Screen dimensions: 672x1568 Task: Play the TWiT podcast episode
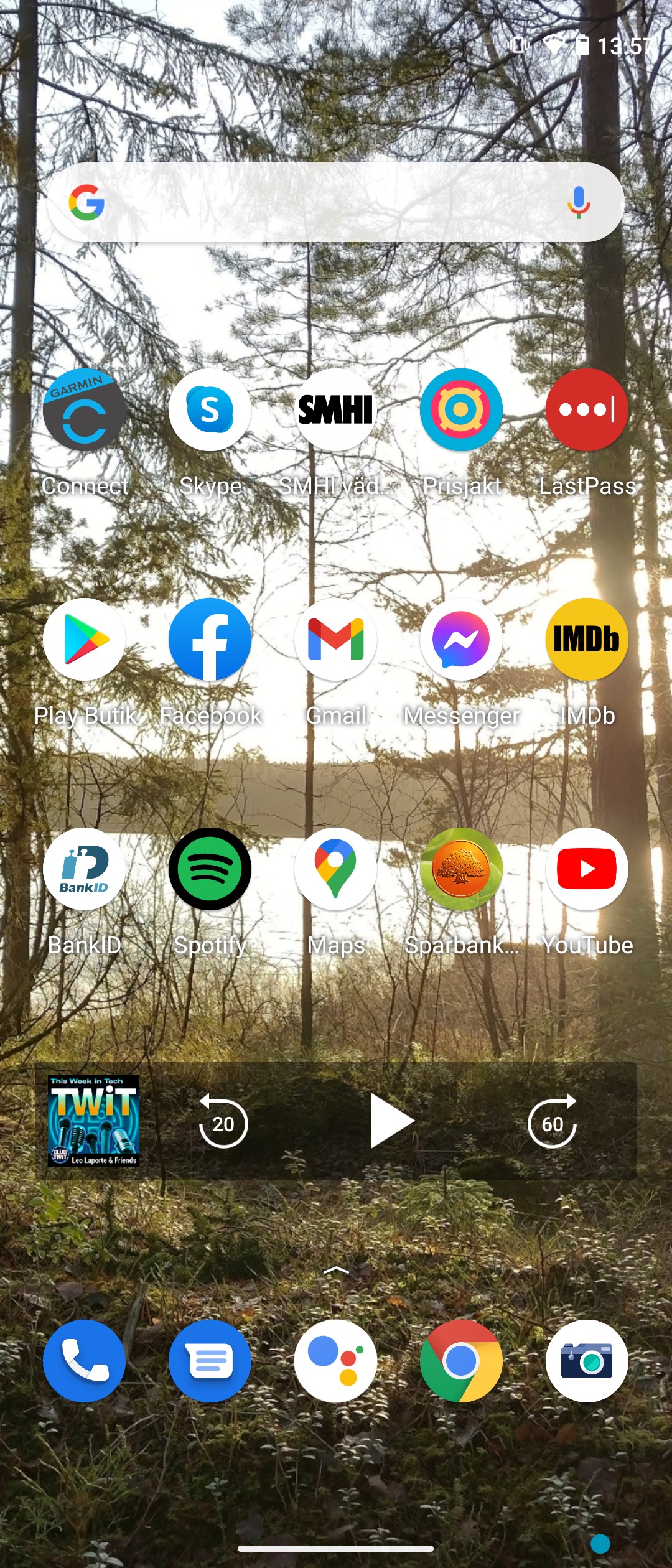(x=391, y=1121)
